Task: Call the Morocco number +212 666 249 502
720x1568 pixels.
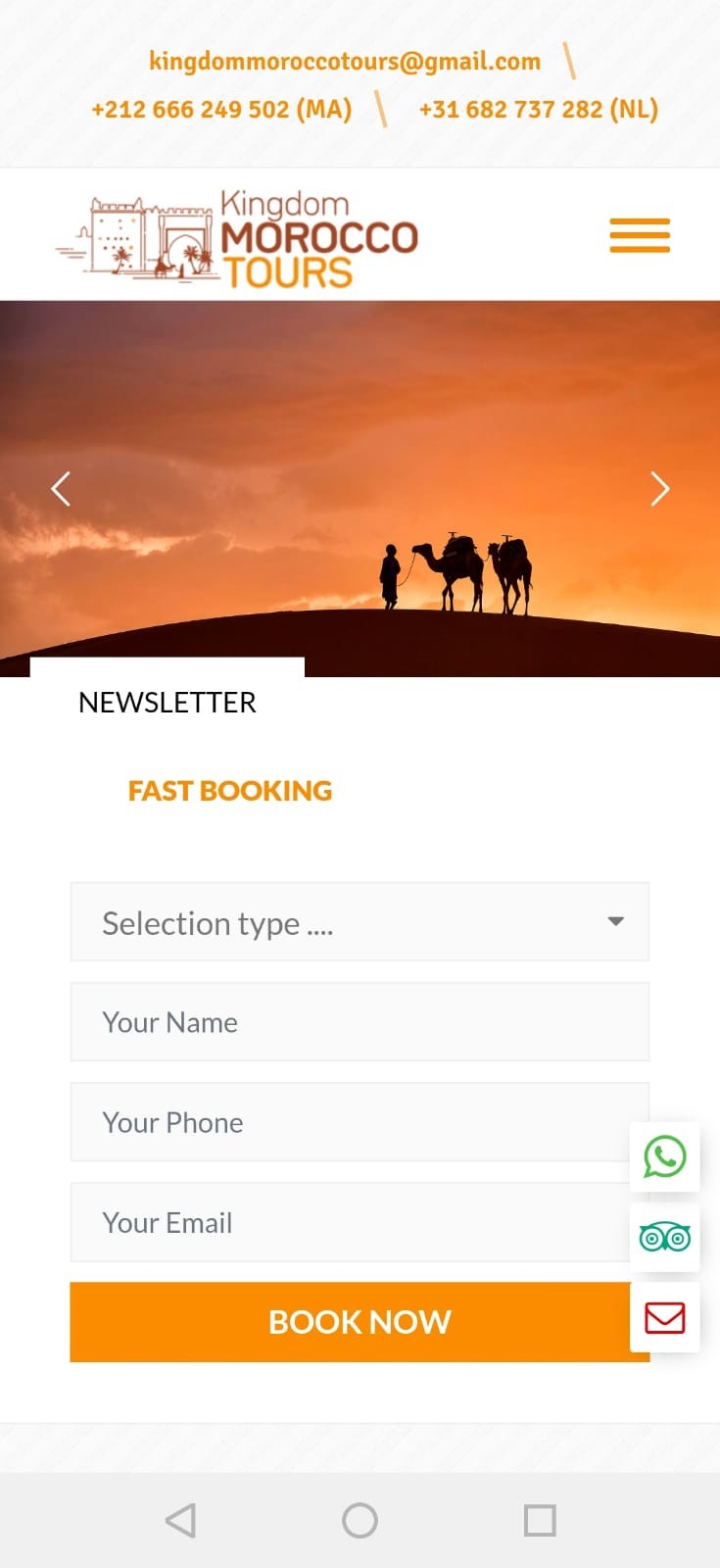Action: tap(221, 109)
